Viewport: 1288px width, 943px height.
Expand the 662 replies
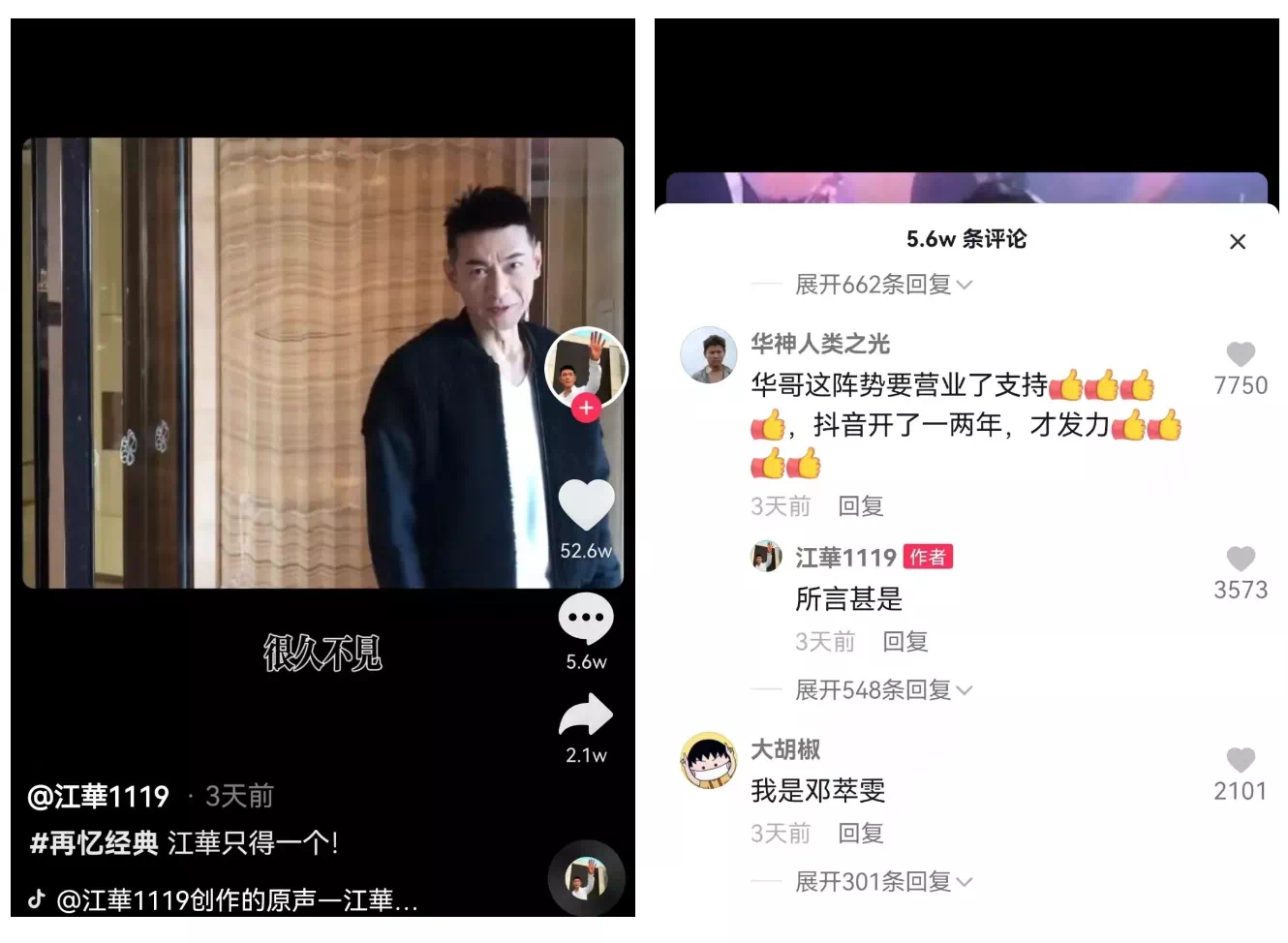click(882, 285)
